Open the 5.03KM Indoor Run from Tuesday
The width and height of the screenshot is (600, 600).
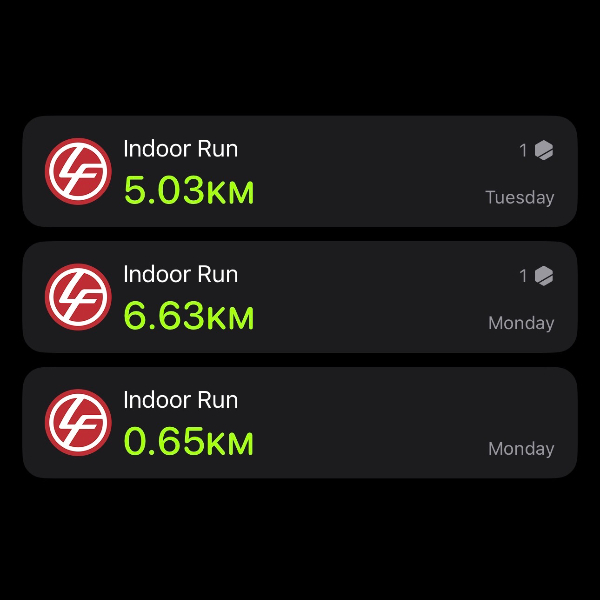pos(300,172)
